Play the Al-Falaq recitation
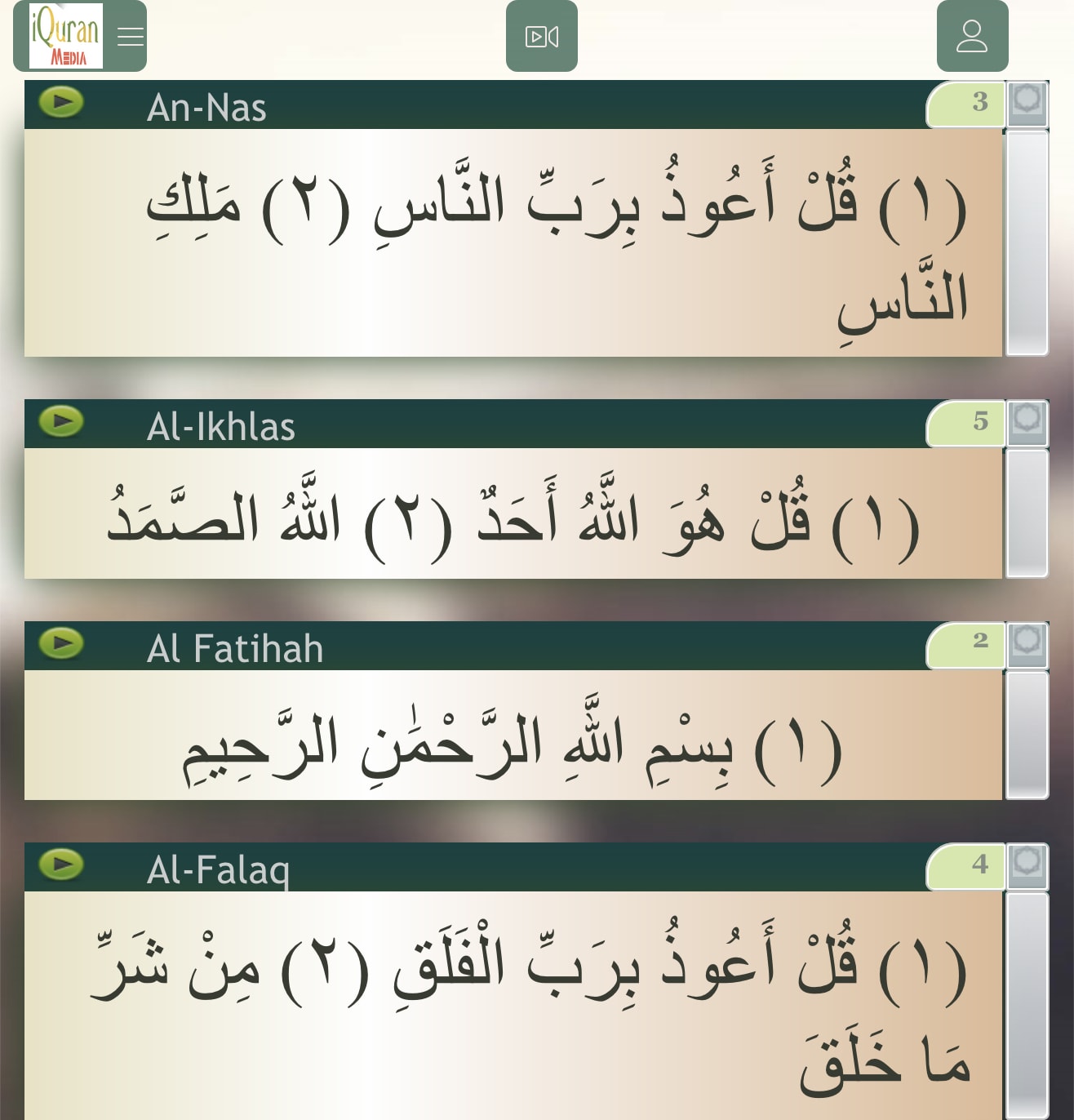 tap(61, 864)
